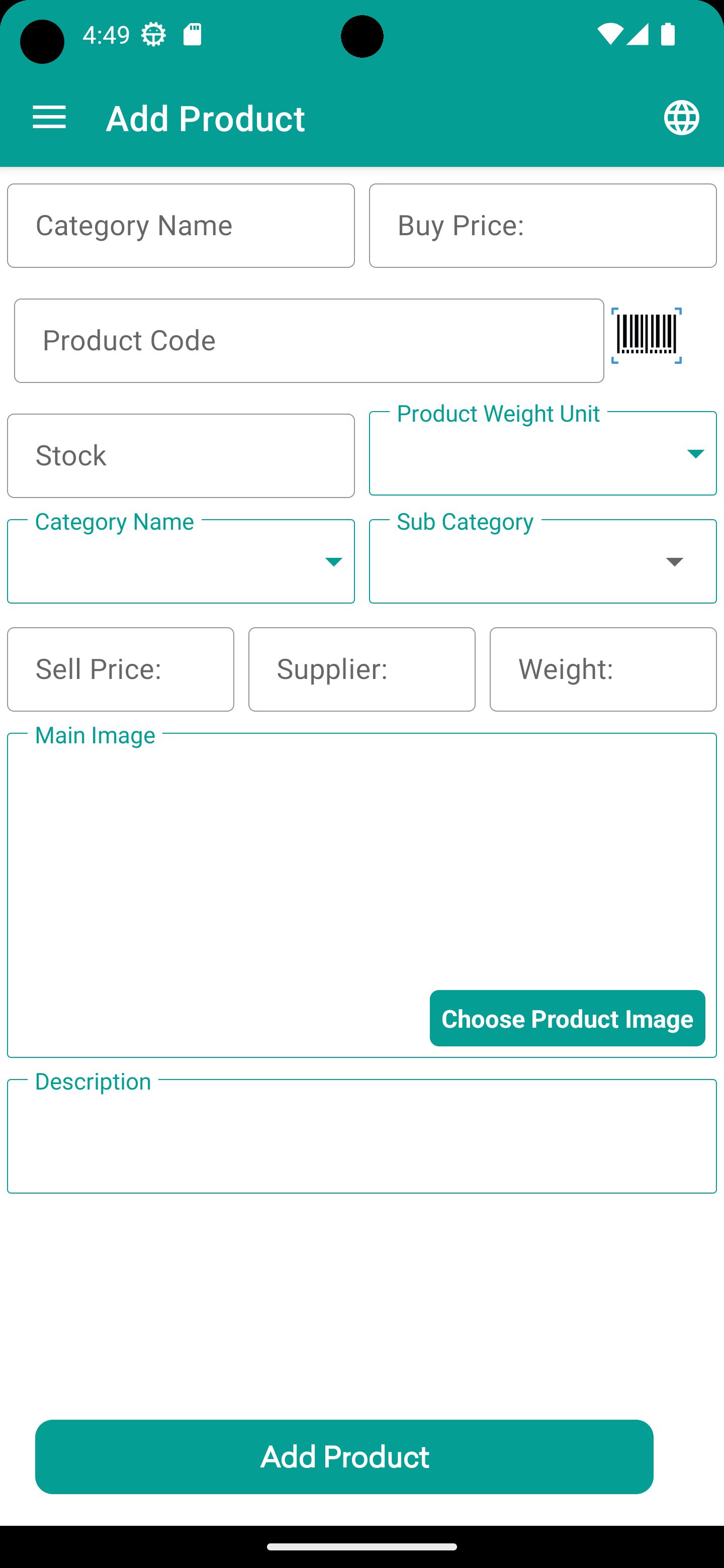This screenshot has height=1568, width=724.
Task: Submit with the Add Product button
Action: (344, 1456)
